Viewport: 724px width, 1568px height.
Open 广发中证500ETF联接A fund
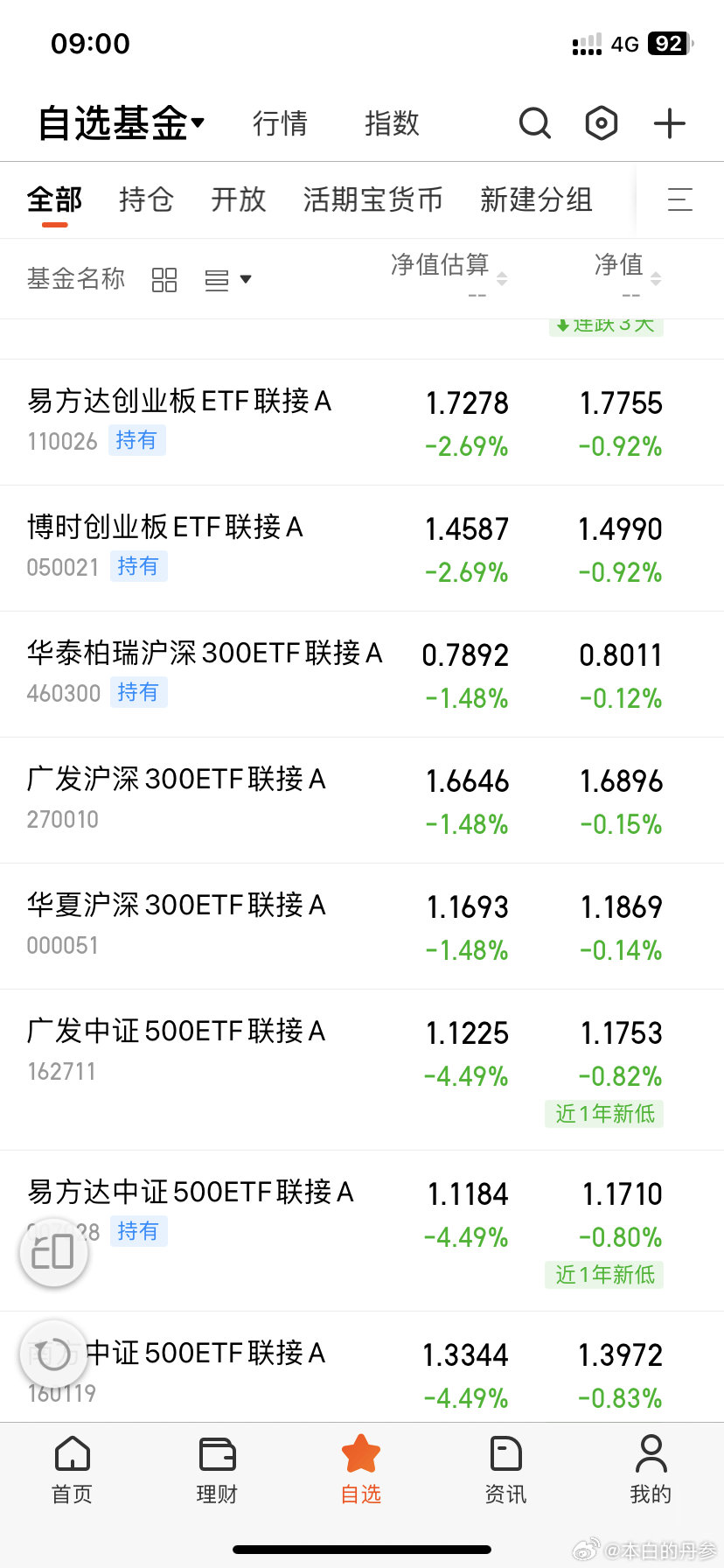pyautogui.click(x=362, y=1070)
